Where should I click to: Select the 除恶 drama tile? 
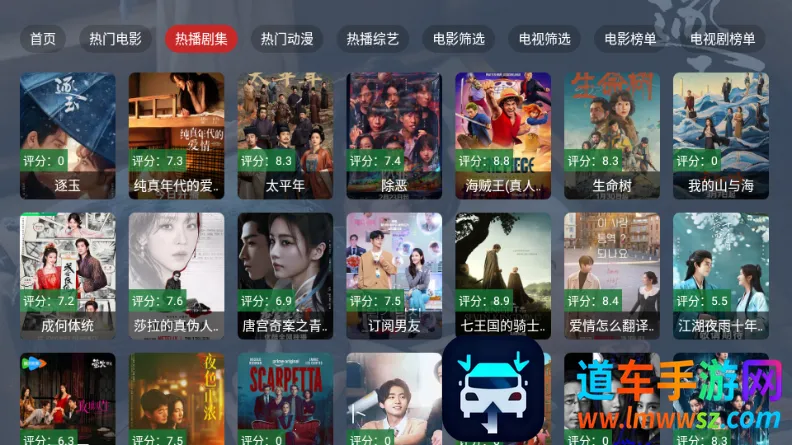[394, 130]
